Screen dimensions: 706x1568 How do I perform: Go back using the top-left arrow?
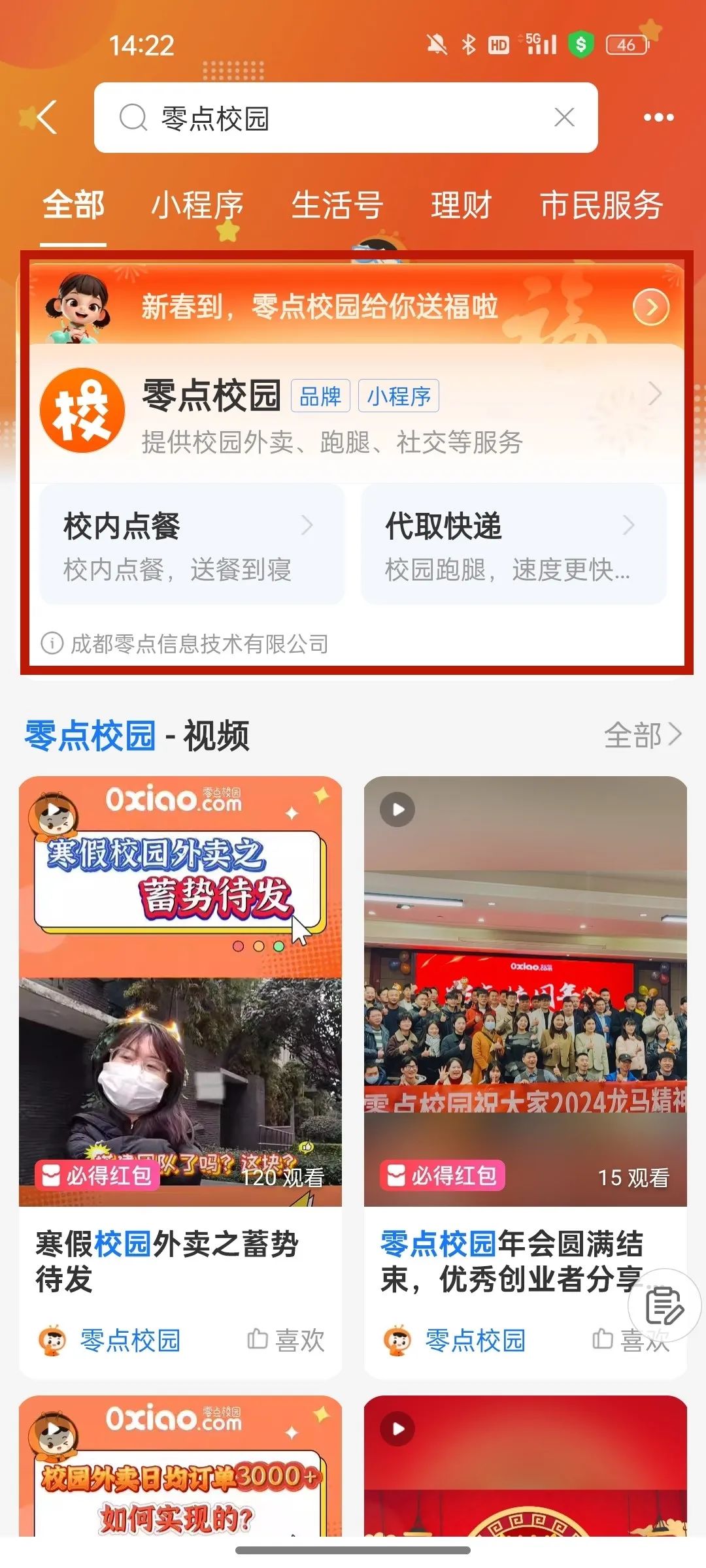[x=47, y=118]
